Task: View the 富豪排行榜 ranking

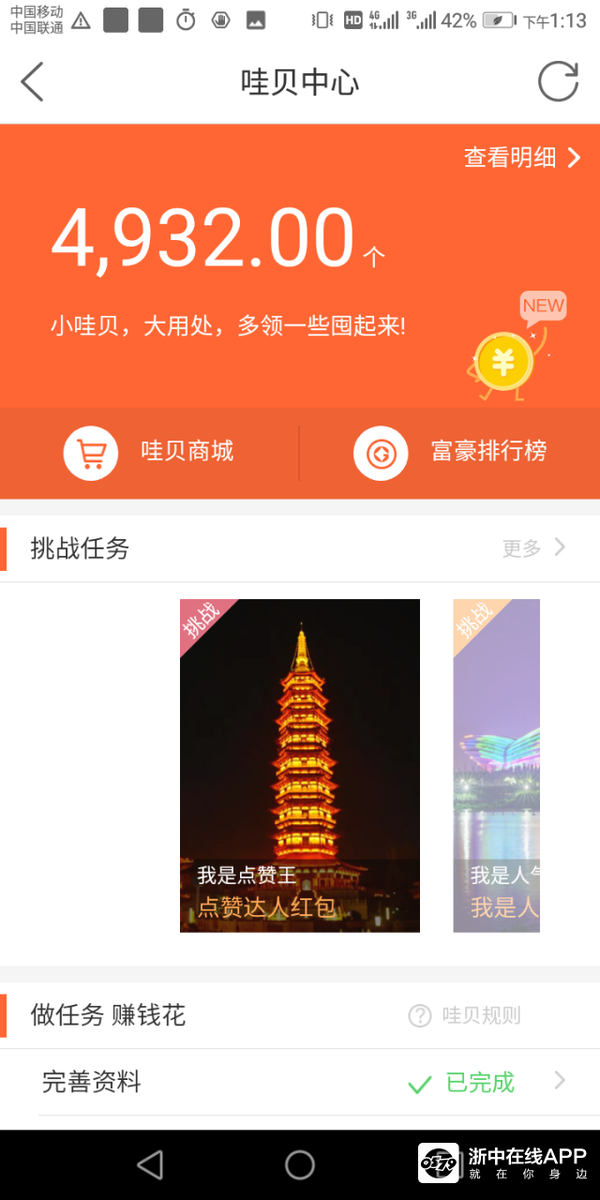Action: [x=450, y=453]
